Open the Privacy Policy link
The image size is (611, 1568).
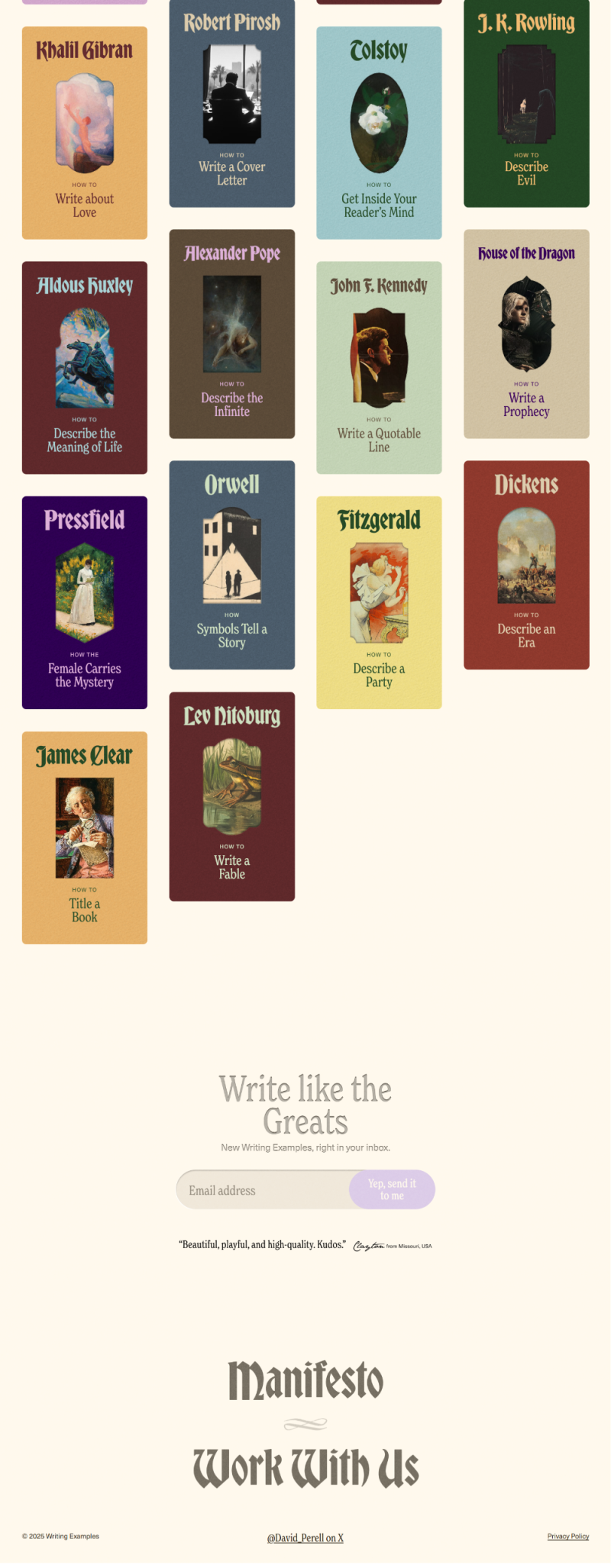pos(567,1536)
